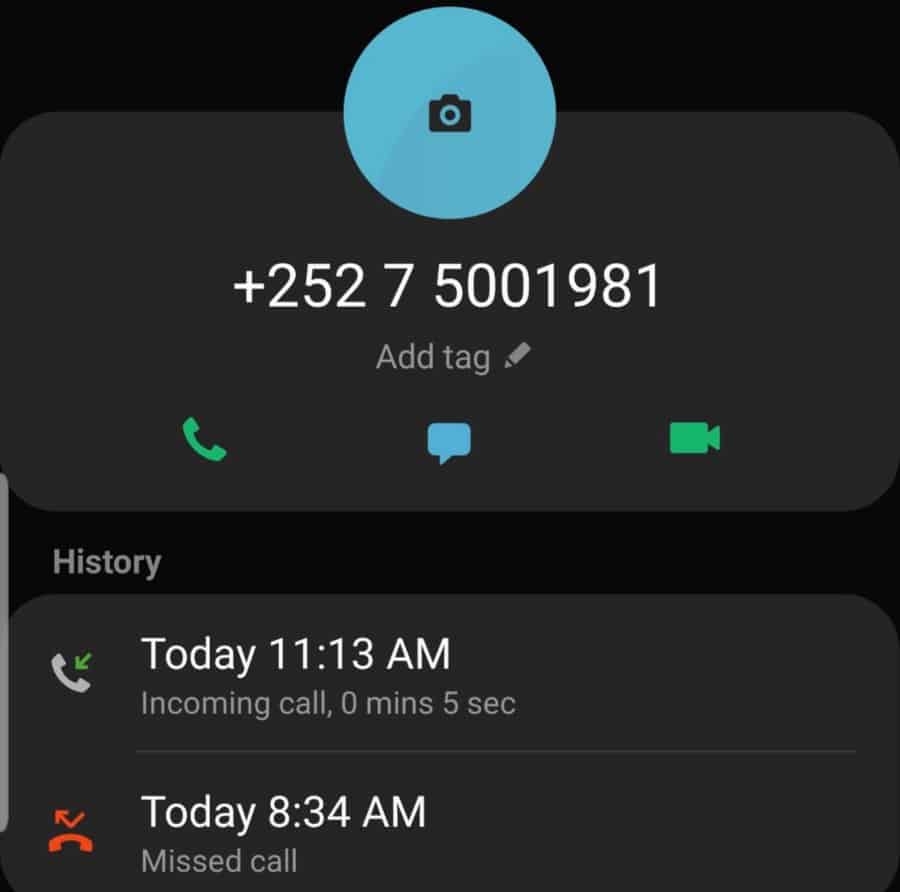Image resolution: width=900 pixels, height=892 pixels.
Task: Start a video call with the camera icon
Action: pyautogui.click(x=694, y=438)
